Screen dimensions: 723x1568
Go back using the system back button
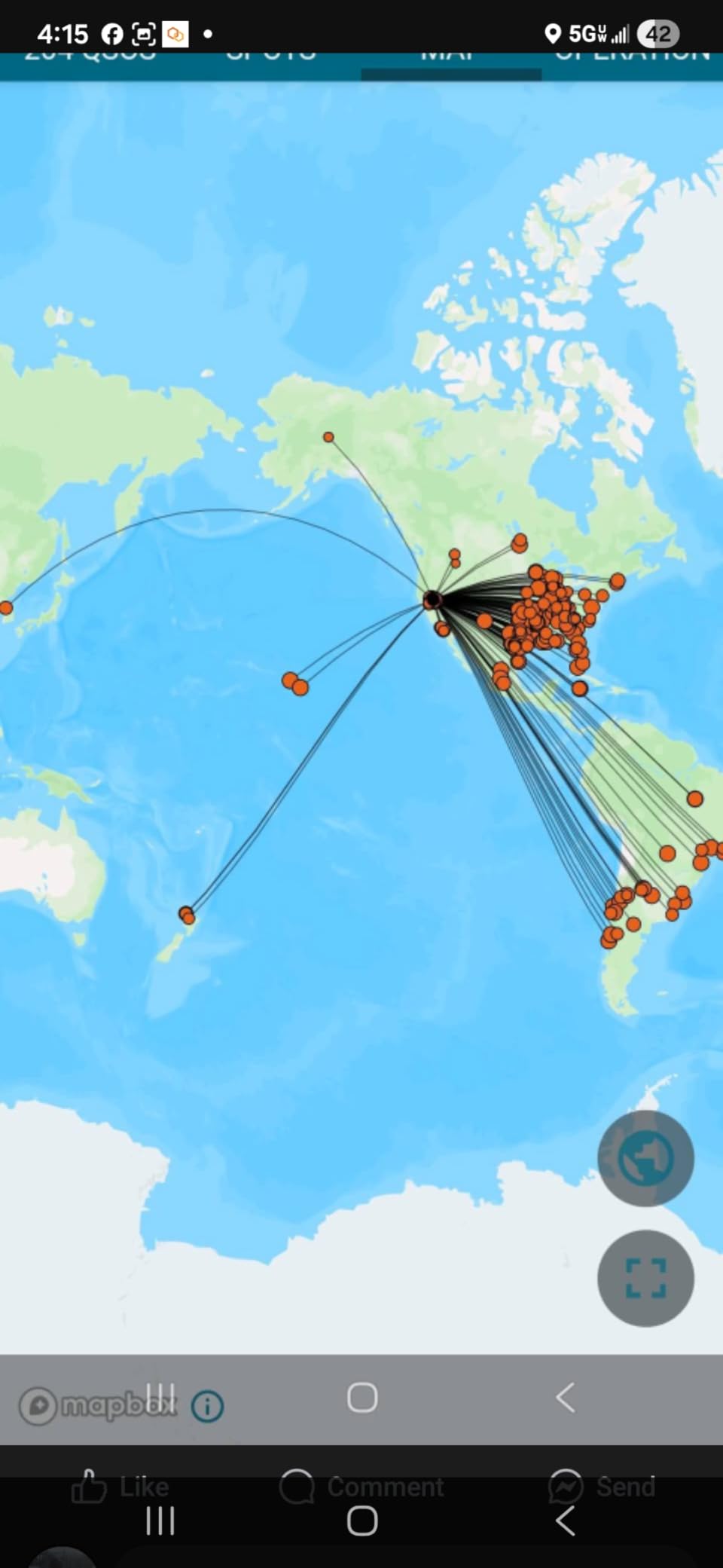coord(566,1521)
